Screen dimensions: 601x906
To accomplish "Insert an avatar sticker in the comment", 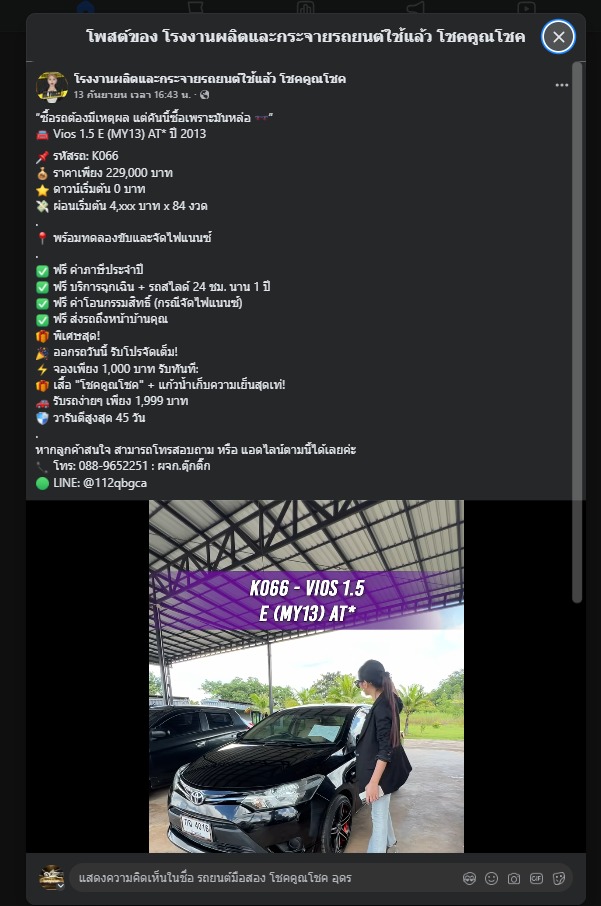I will coord(470,878).
